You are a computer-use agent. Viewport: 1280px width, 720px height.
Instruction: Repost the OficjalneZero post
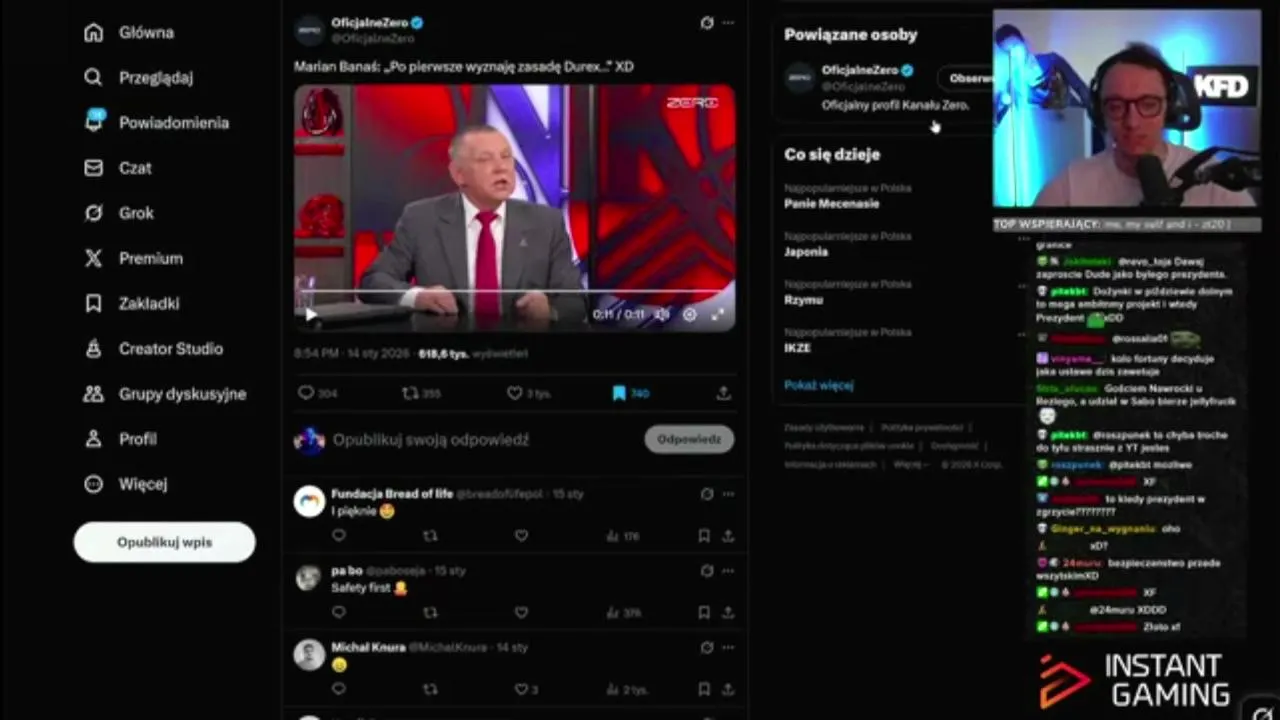409,393
